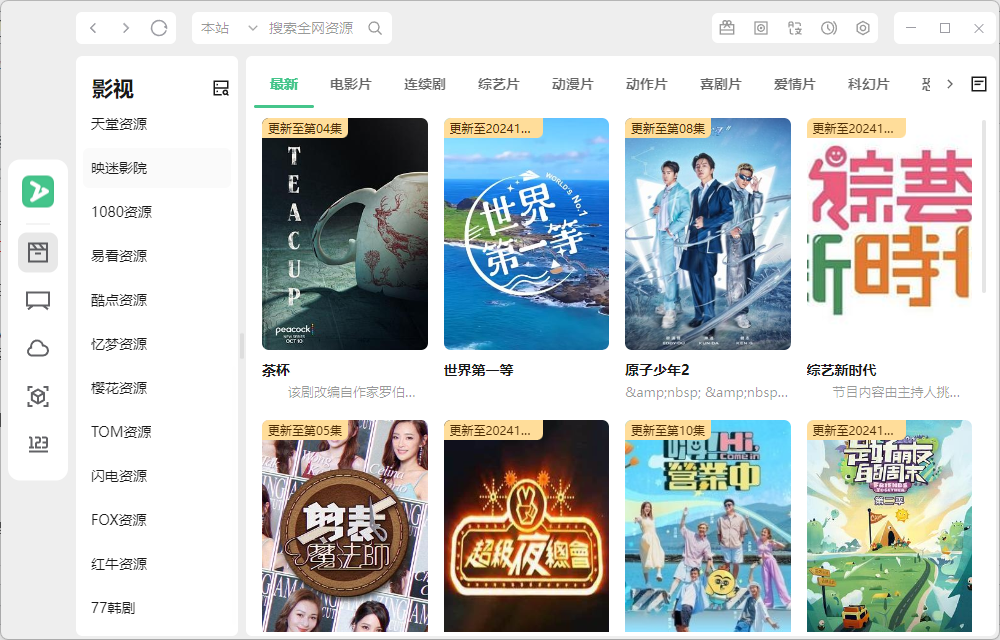Close the application window
Image resolution: width=1000 pixels, height=640 pixels.
(979, 28)
